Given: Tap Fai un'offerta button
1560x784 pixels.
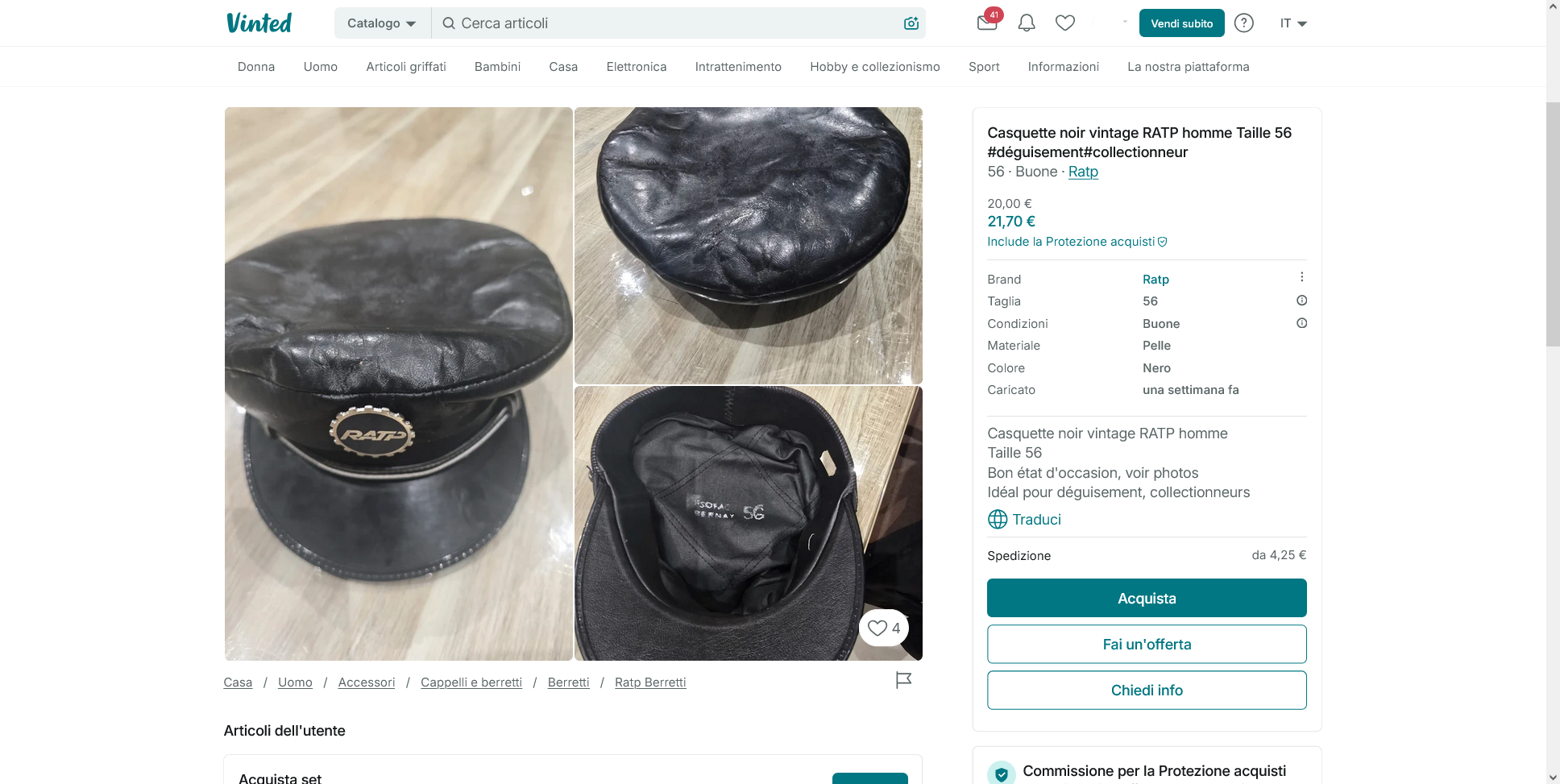Looking at the screenshot, I should click(x=1147, y=645).
